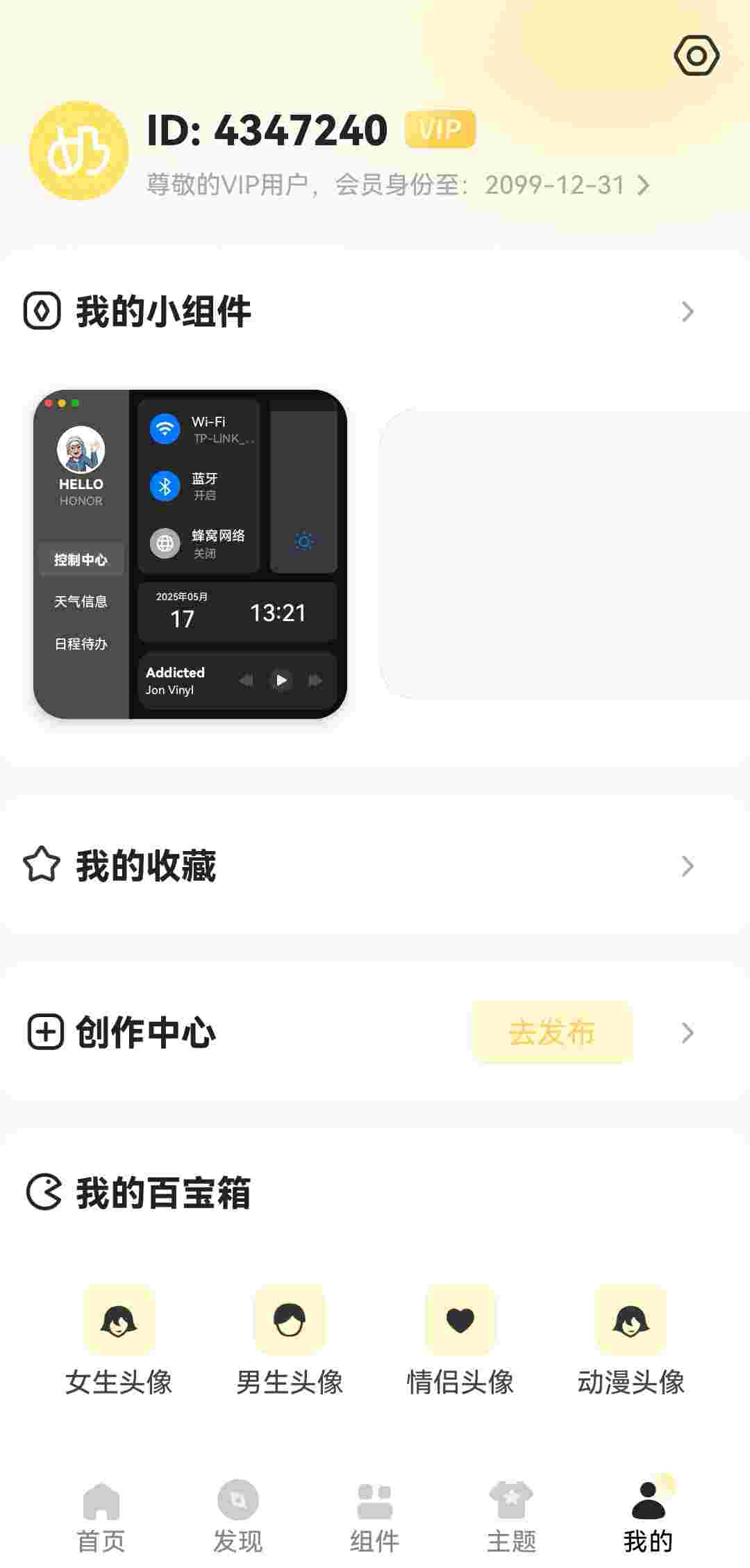Open 我的小组件 widget list

click(x=375, y=311)
